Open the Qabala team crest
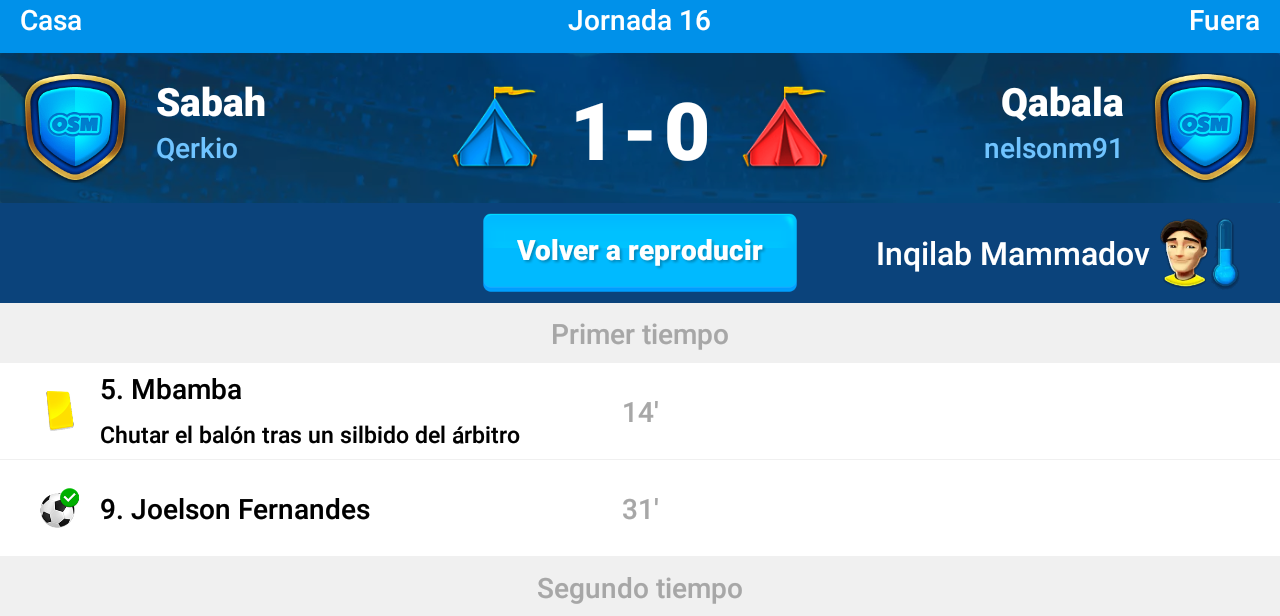 1205,127
